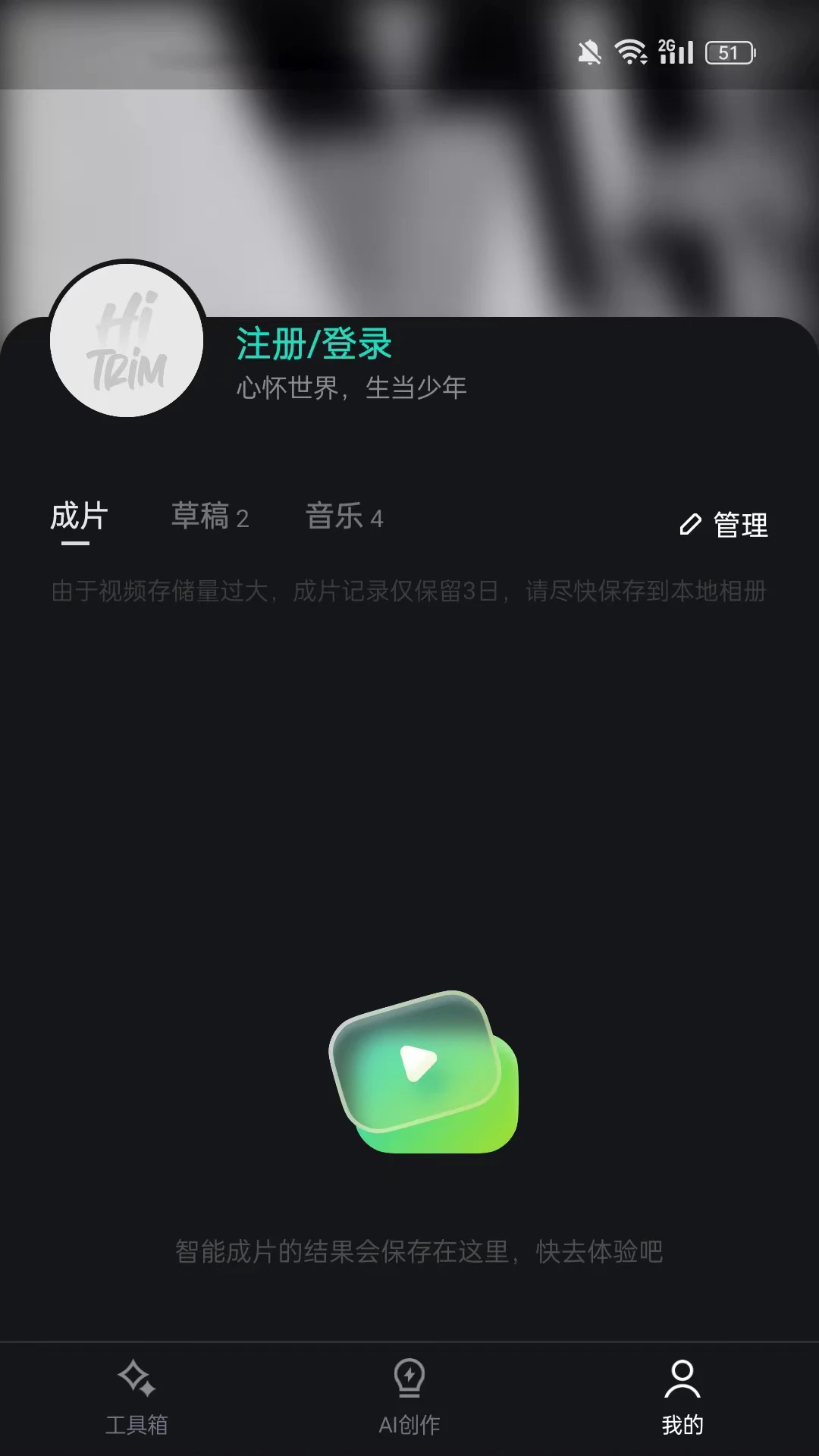Click the pencil edit icon next to 管理

pyautogui.click(x=689, y=523)
